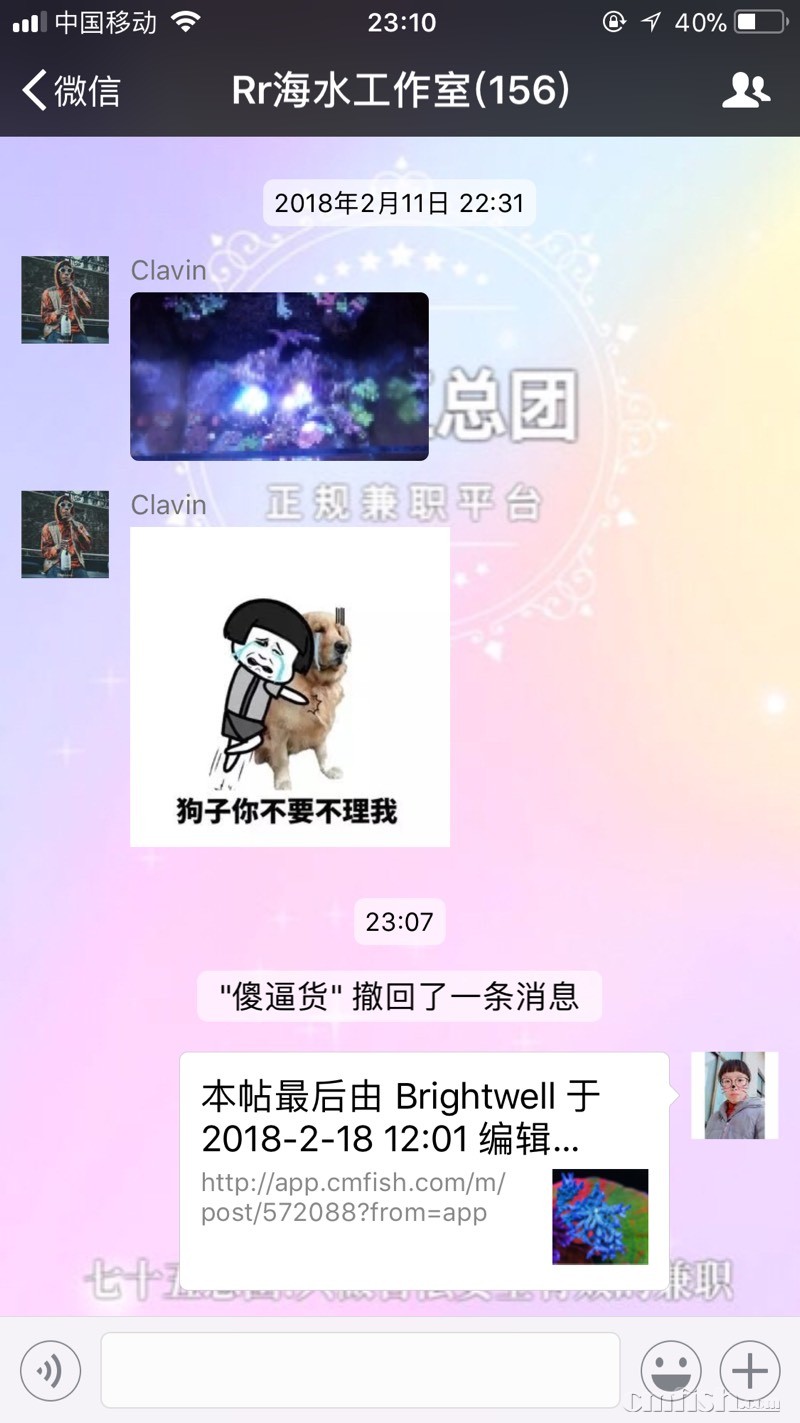Open my own profile avatar
Image resolution: width=800 pixels, height=1423 pixels.
734,1095
